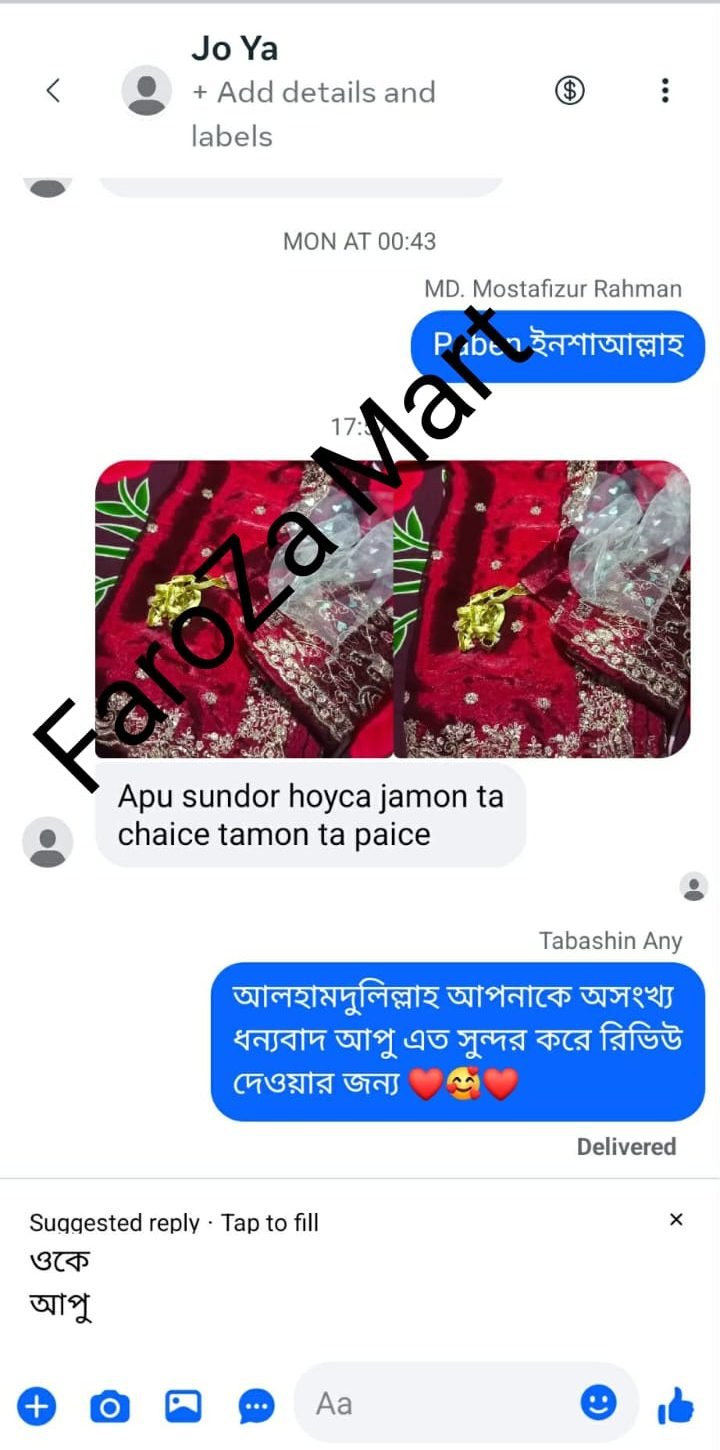Open saved replies chat bubble icon
This screenshot has height=1450, width=720.
pos(256,1407)
